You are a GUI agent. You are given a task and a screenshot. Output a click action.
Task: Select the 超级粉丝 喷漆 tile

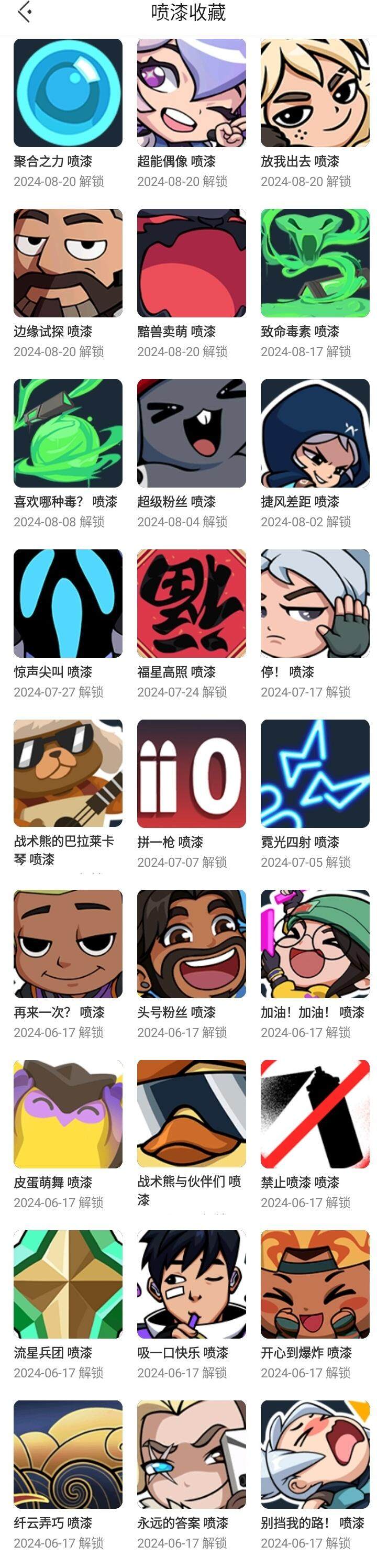(x=191, y=434)
